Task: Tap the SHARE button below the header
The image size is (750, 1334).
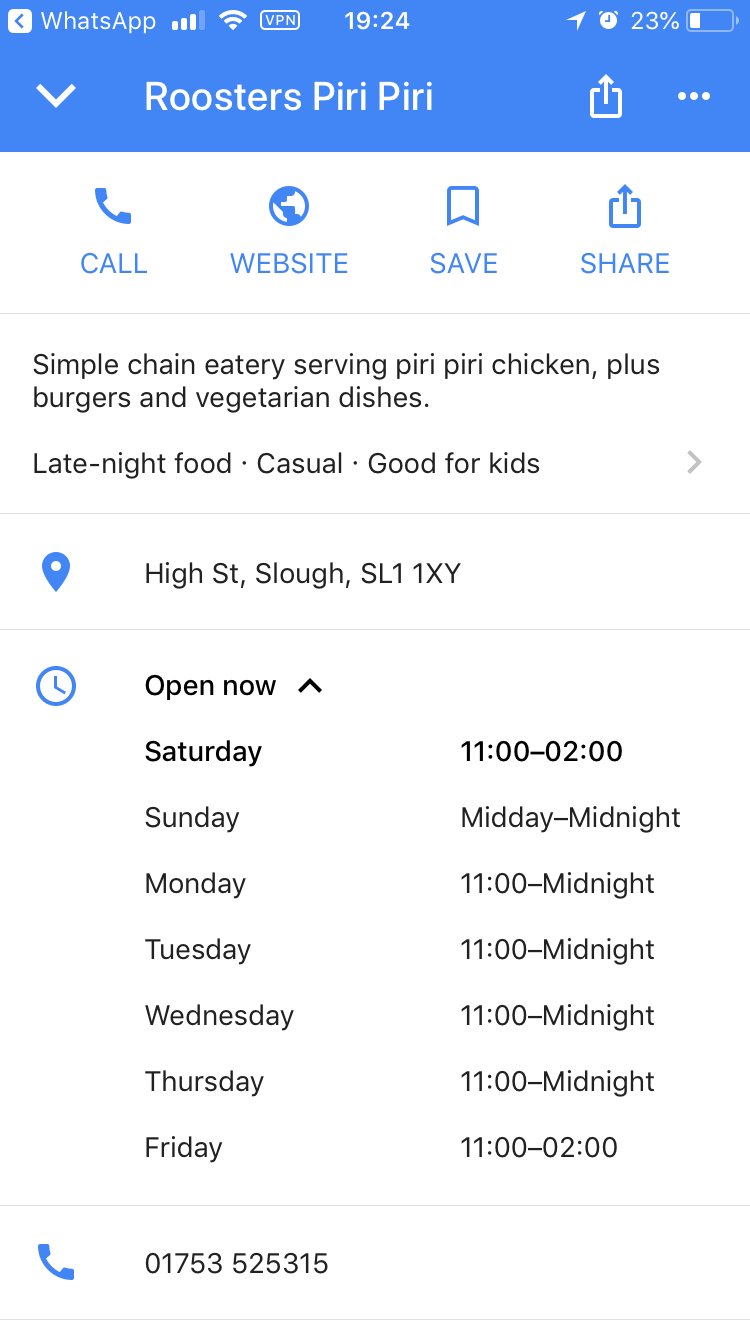Action: click(625, 231)
